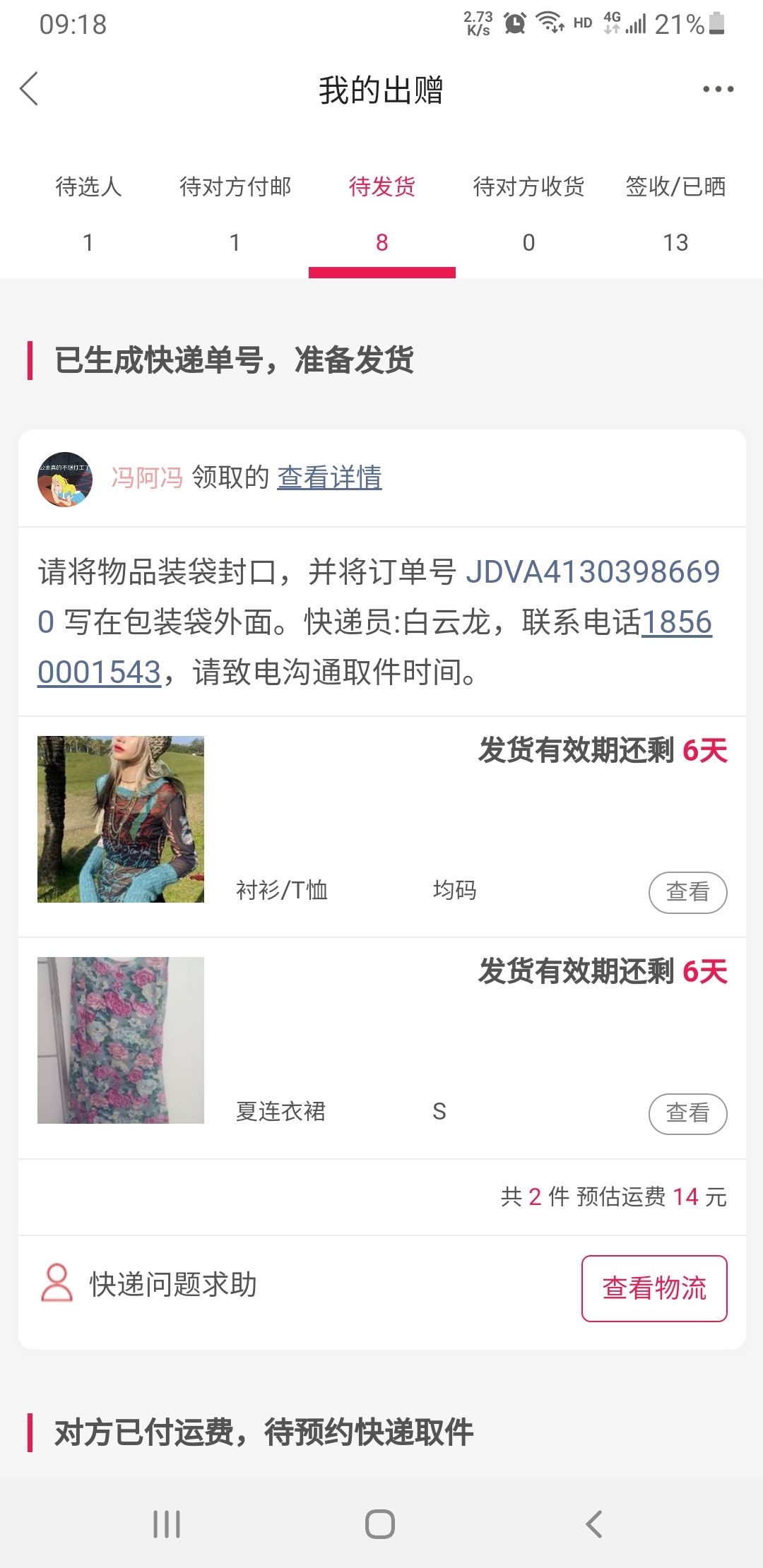Open 查看详情 link for 冯阿冯
763x1568 pixels.
click(329, 477)
